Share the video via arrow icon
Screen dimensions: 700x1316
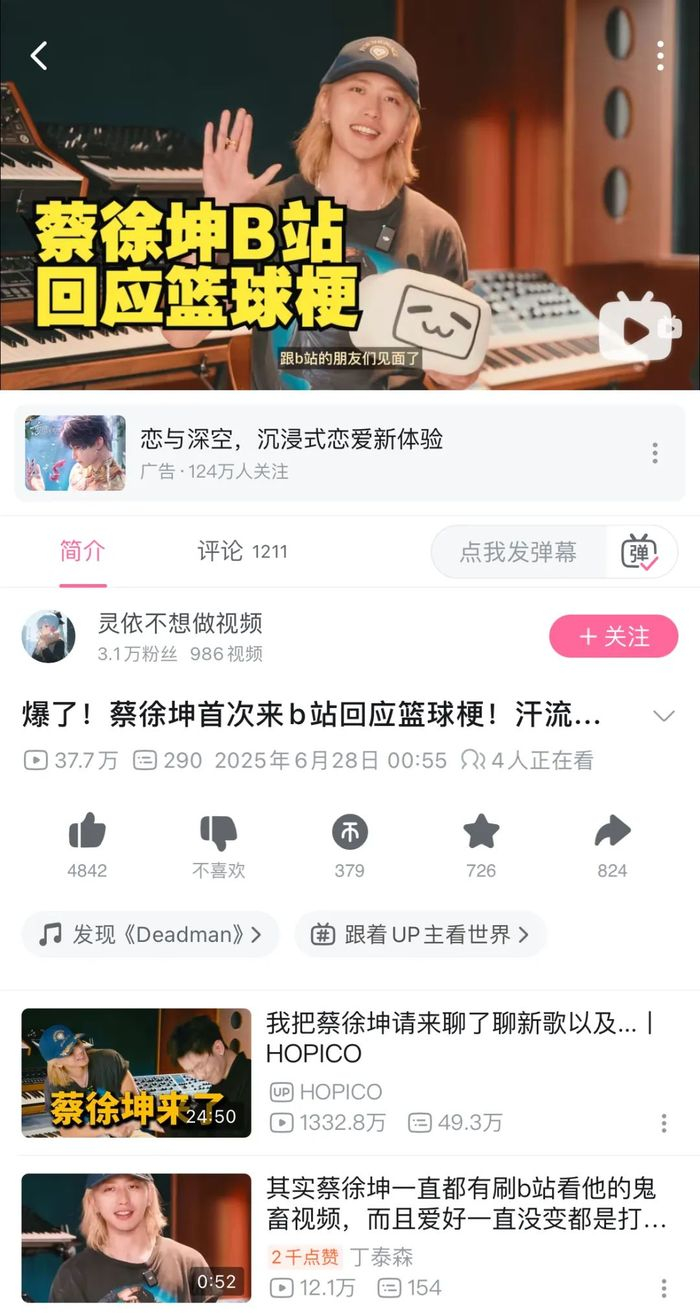click(x=612, y=832)
